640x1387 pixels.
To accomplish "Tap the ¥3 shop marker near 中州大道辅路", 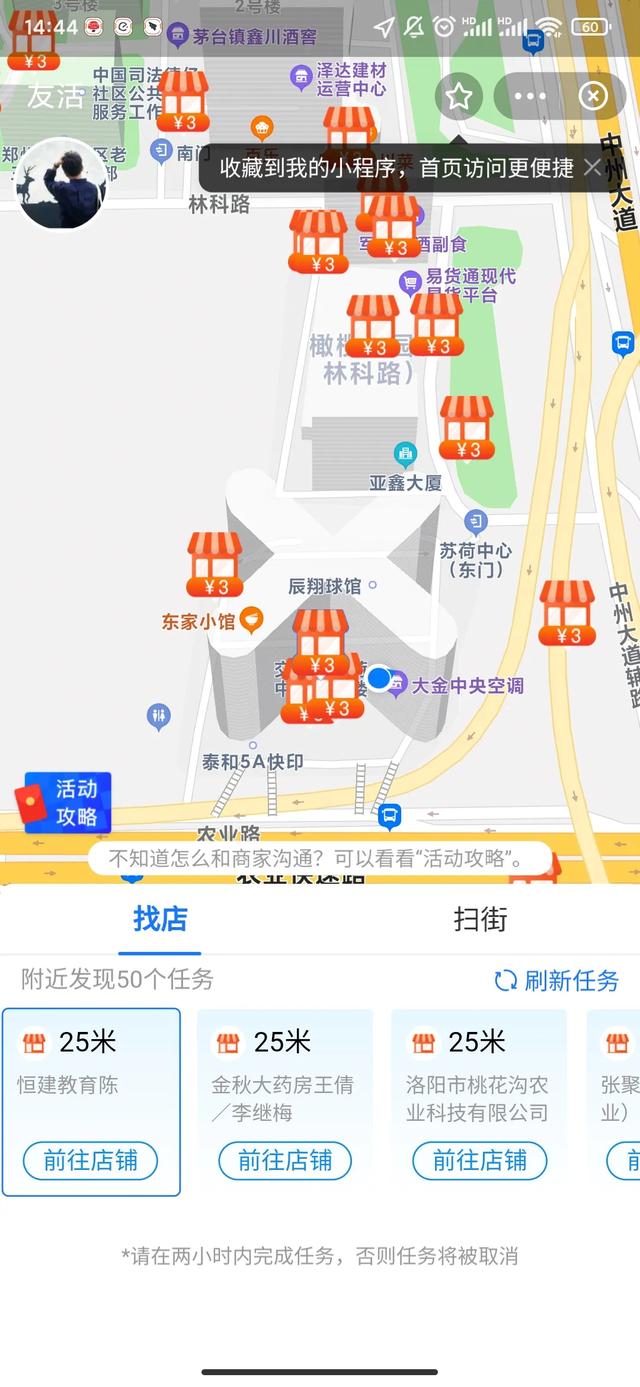I will 567,612.
